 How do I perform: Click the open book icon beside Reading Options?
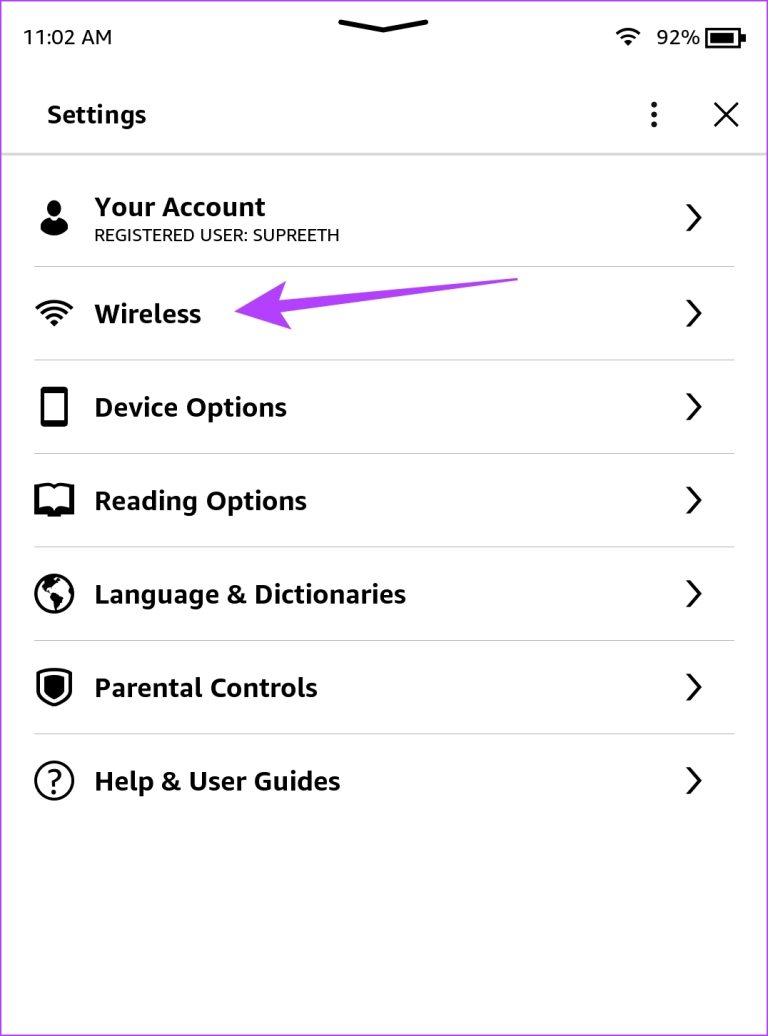click(x=53, y=500)
